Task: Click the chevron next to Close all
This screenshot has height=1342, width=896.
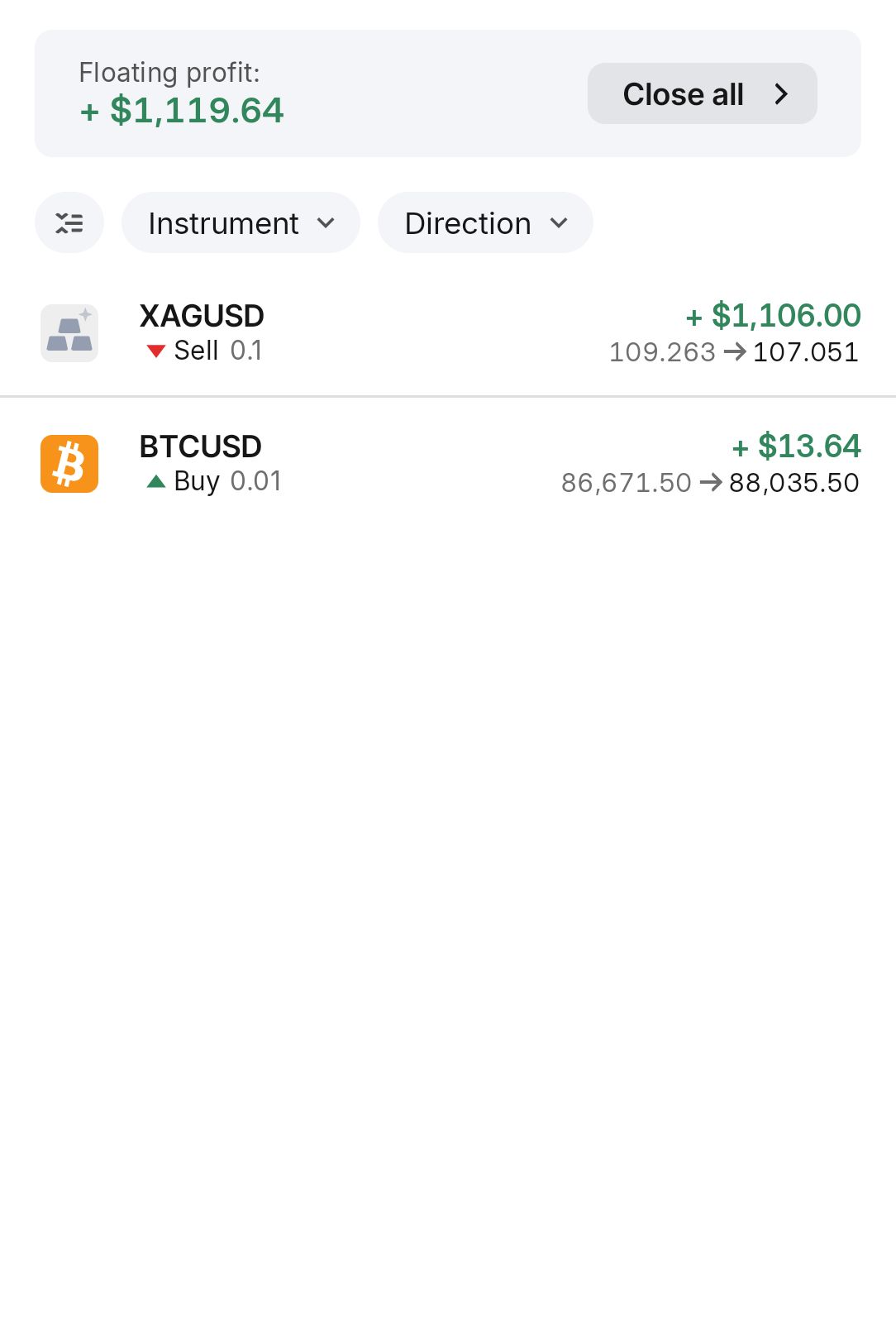Action: click(x=782, y=94)
